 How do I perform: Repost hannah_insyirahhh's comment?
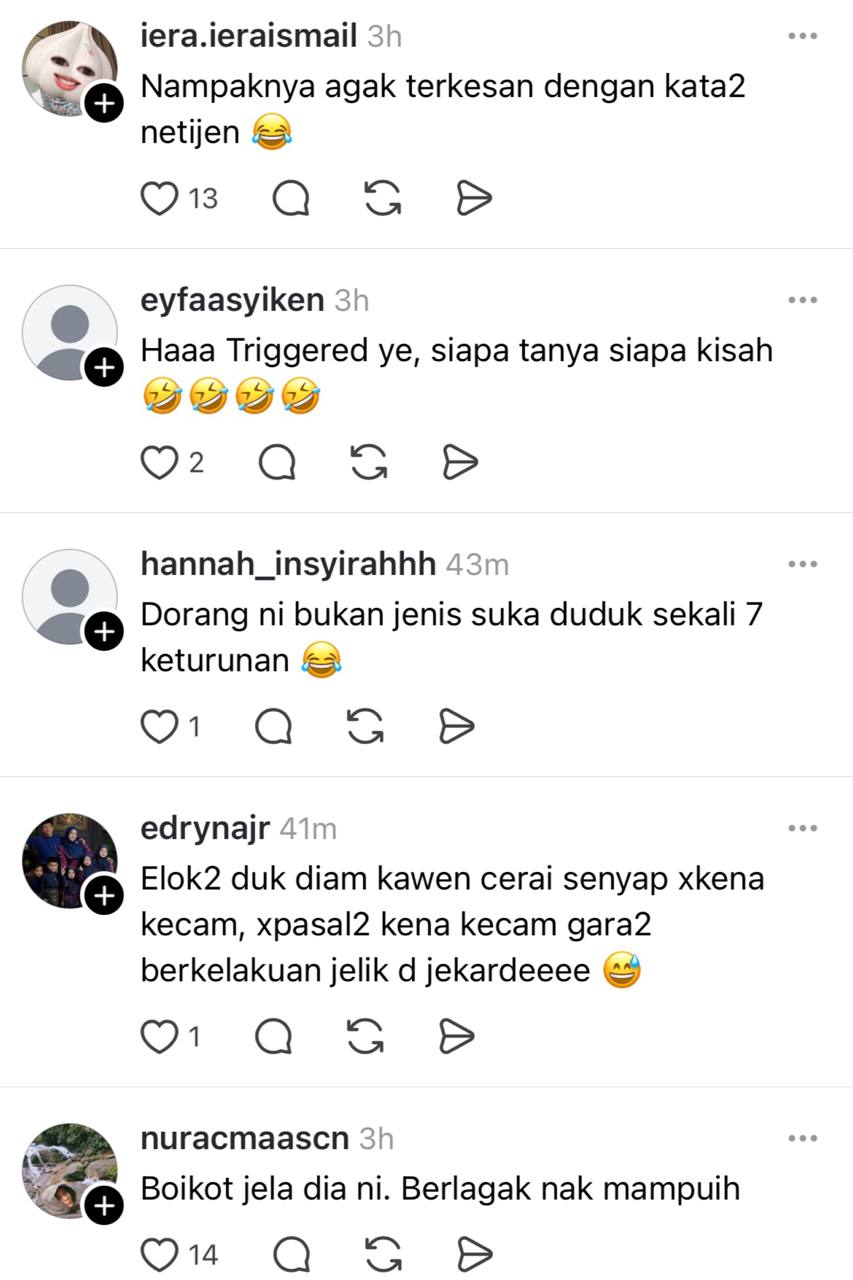(366, 727)
